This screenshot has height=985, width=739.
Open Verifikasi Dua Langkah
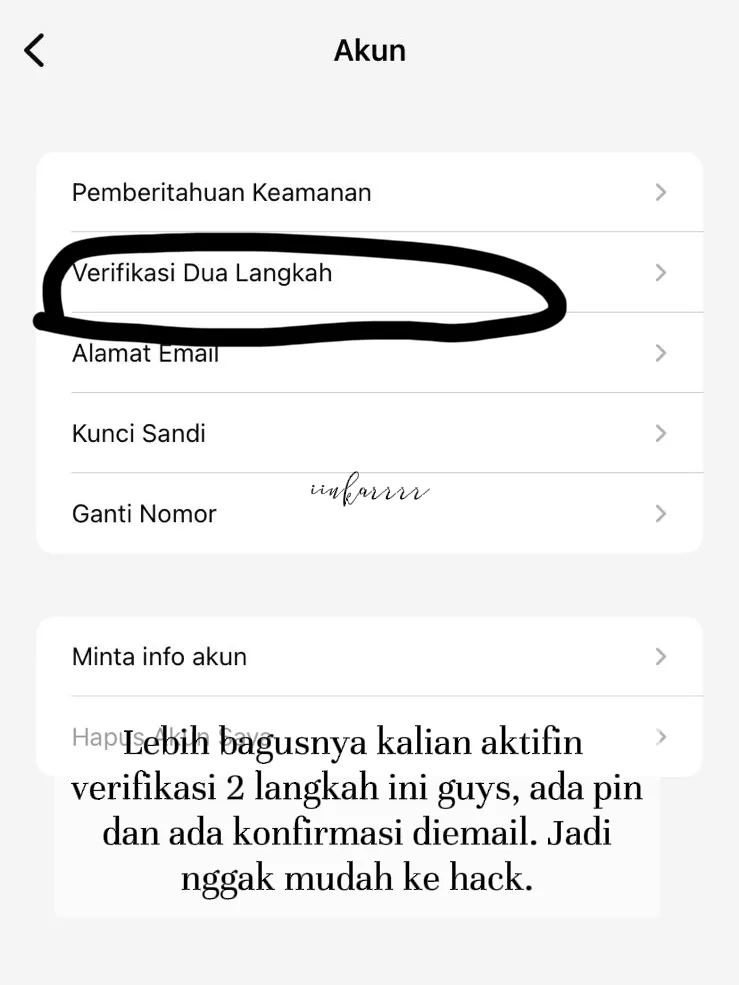click(368, 272)
